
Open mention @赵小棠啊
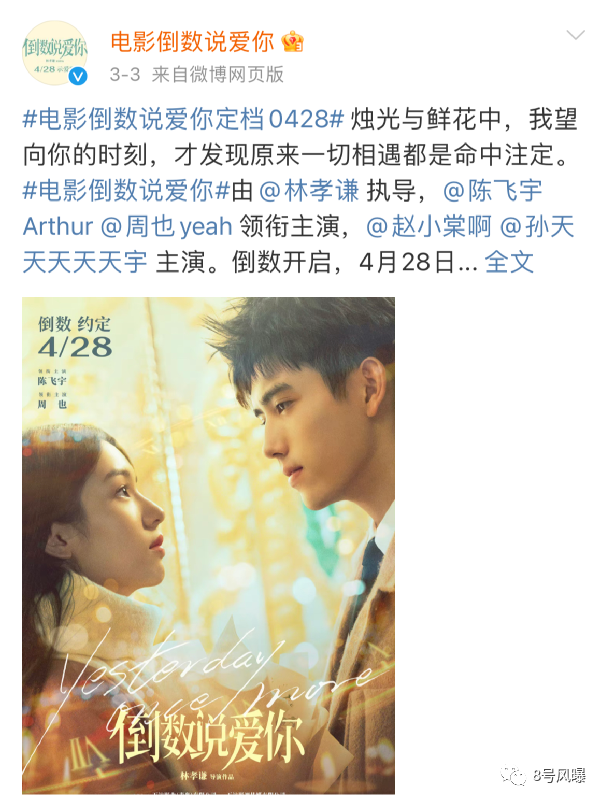point(428,227)
